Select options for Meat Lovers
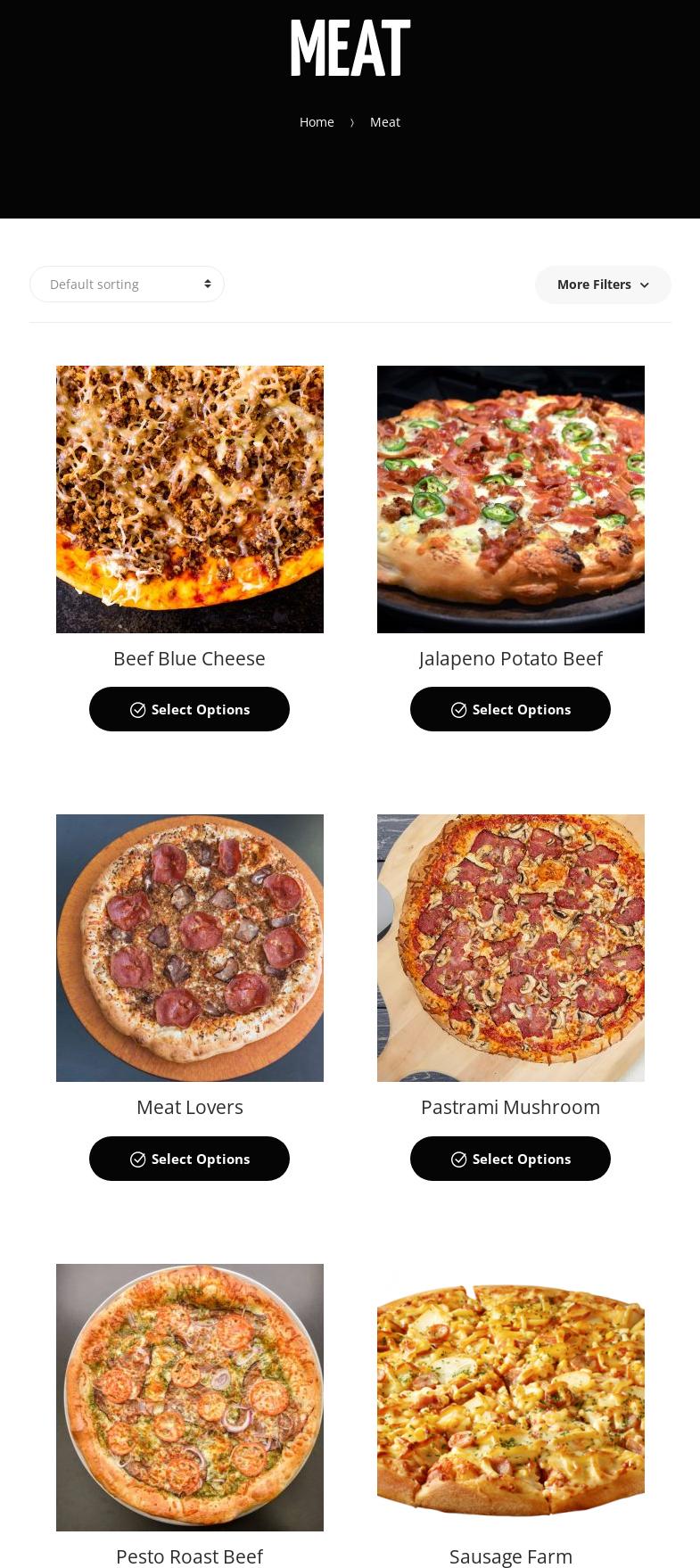The height and width of the screenshot is (1568, 700). pos(189,1159)
